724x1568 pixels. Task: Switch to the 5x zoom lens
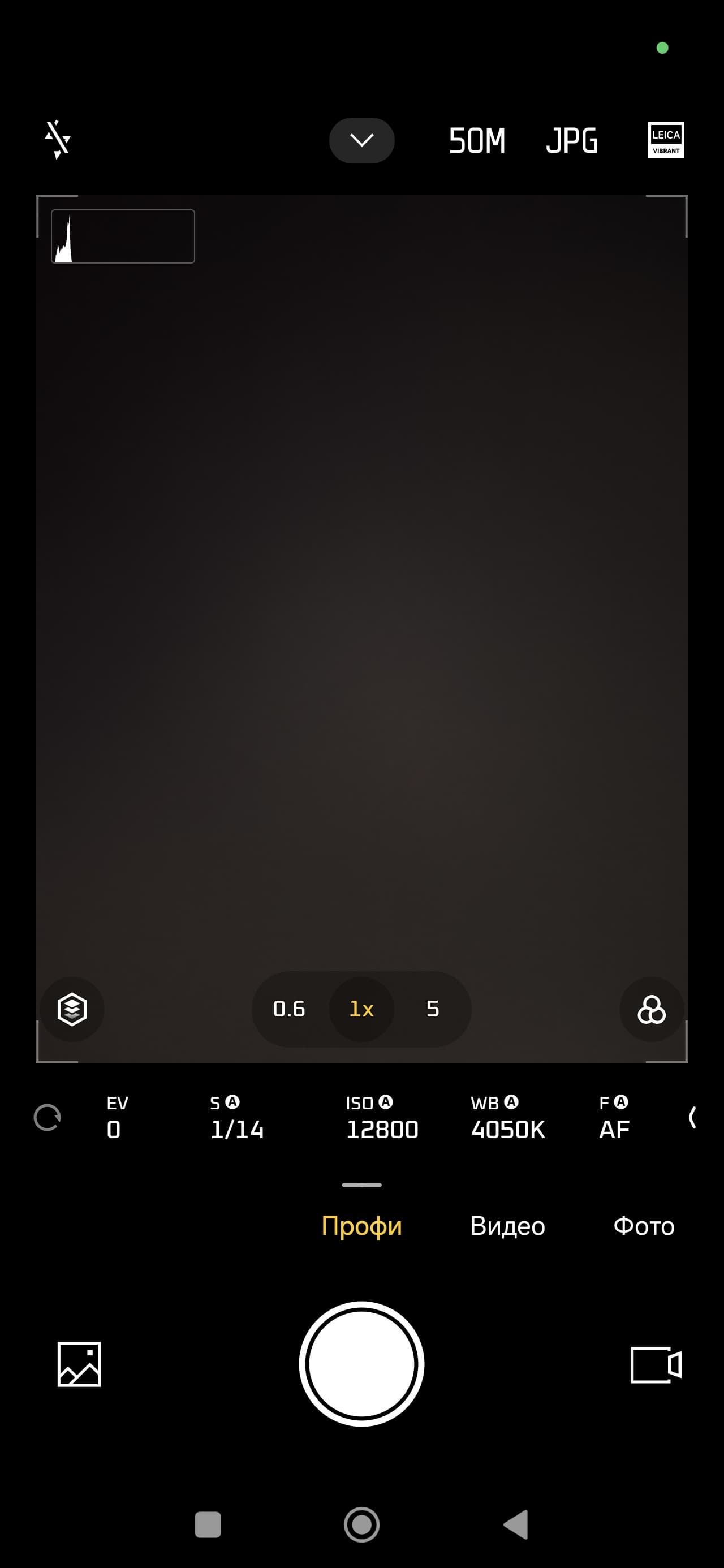pyautogui.click(x=432, y=1009)
